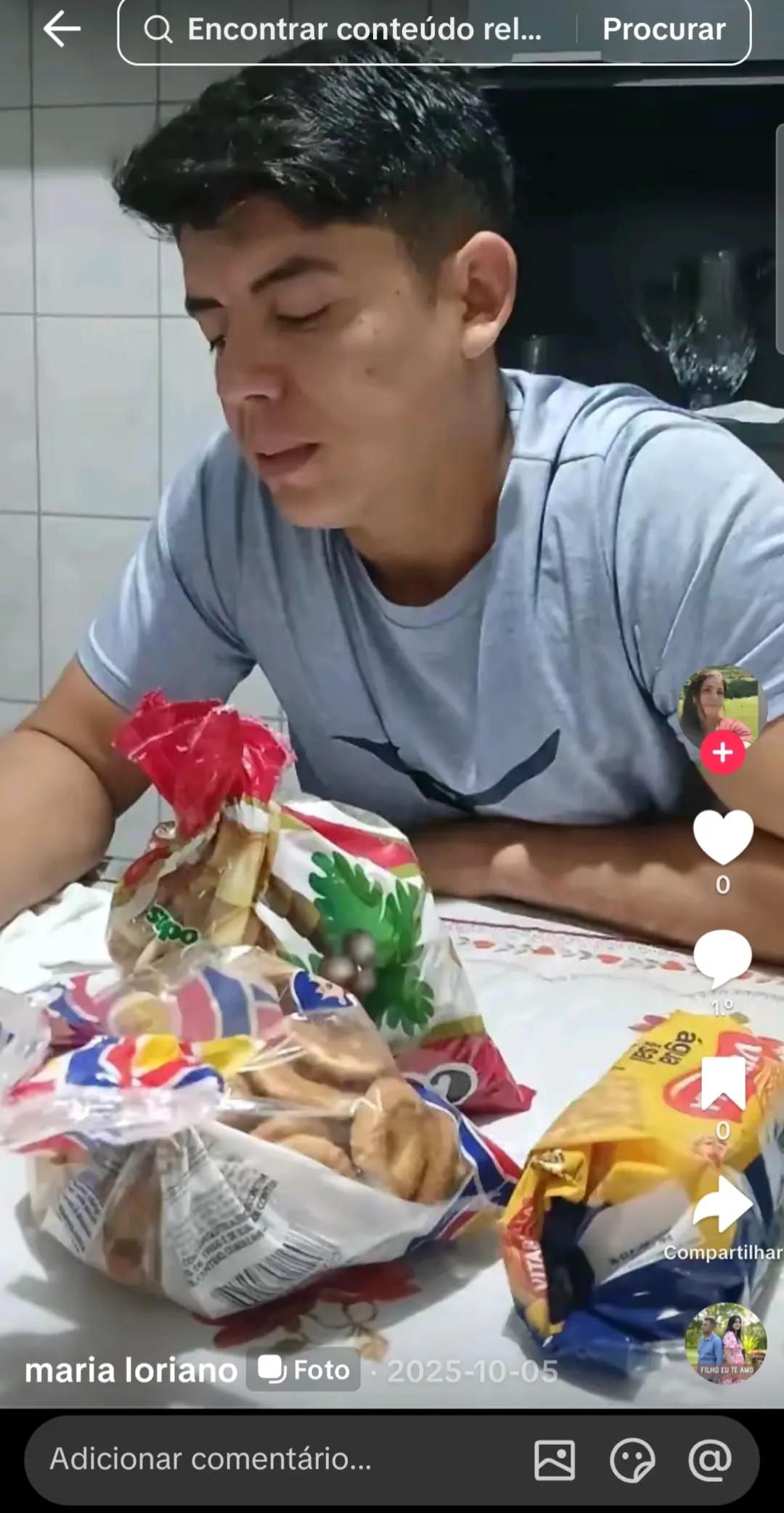Viewport: 784px width, 1513px height.
Task: Open the creator's profile picture
Action: (x=722, y=707)
